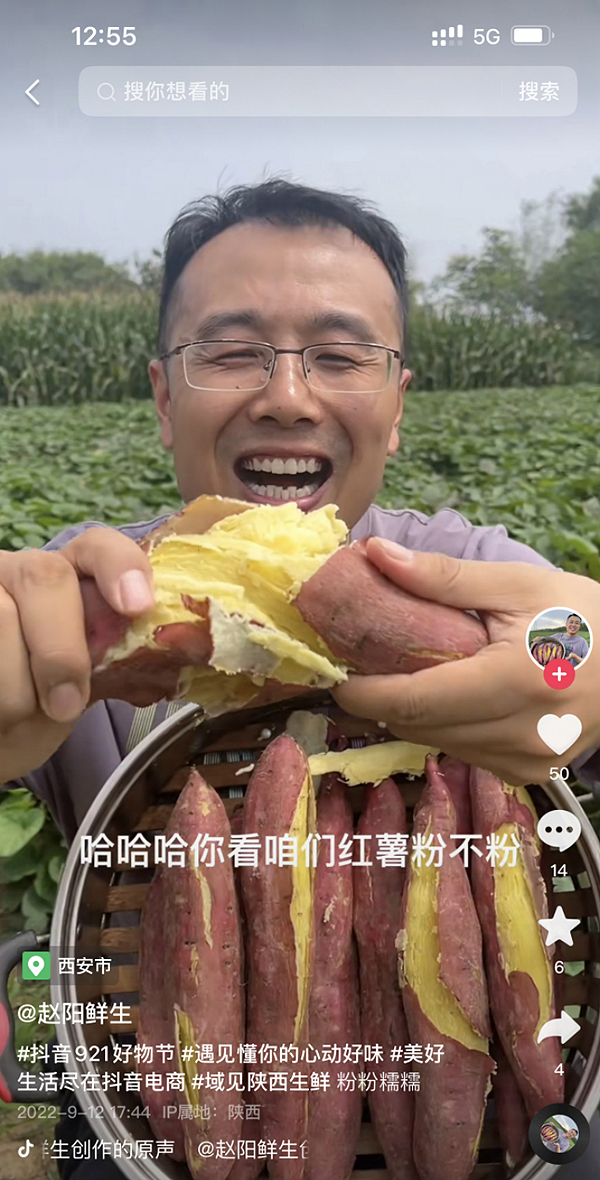Follow the creator with the red plus
Image resolution: width=600 pixels, height=1180 pixels.
coord(559,674)
